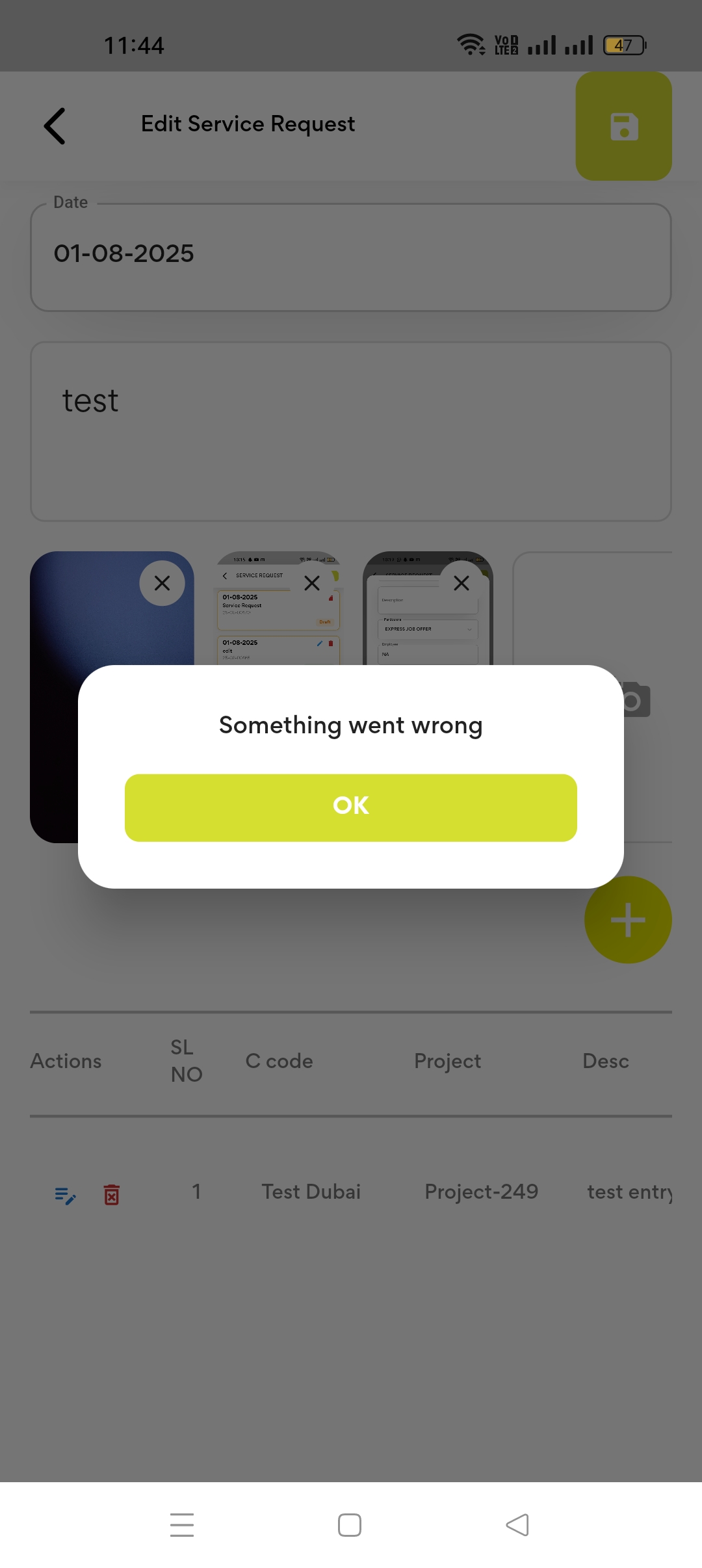Viewport: 702px width, 1568px height.
Task: Edit the test description field
Action: pos(350,431)
